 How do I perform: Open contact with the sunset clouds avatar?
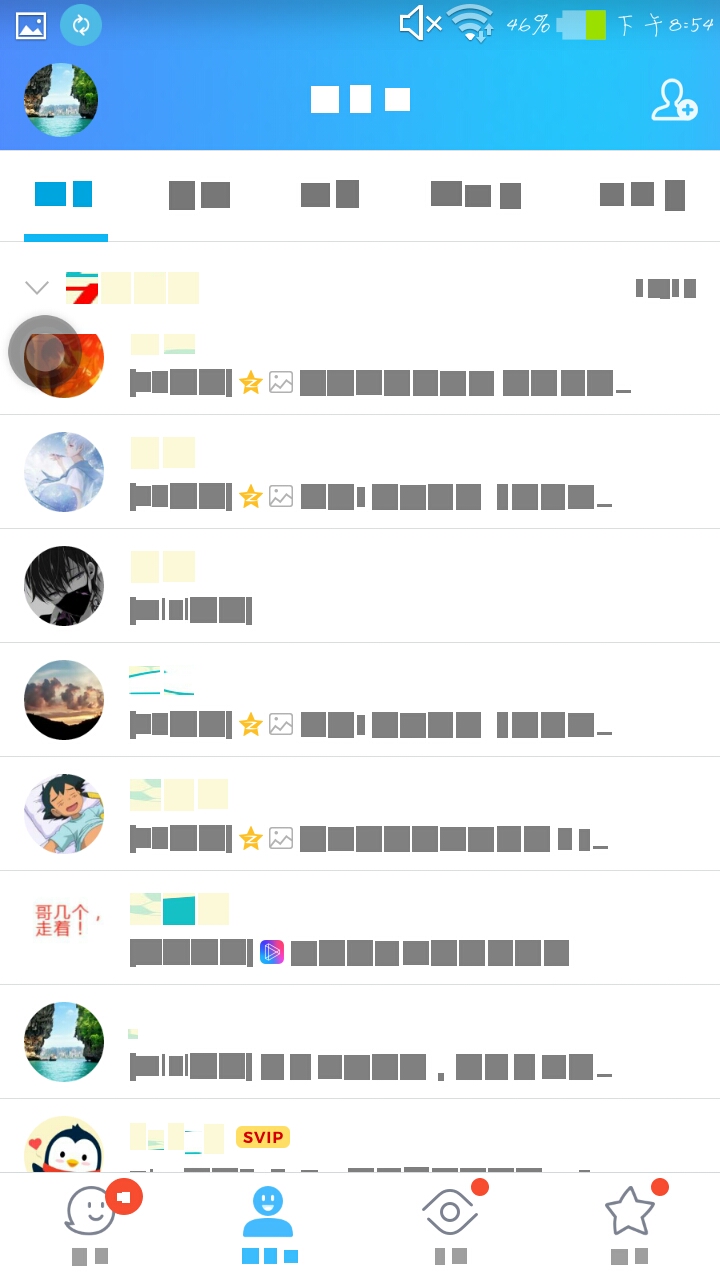[x=360, y=700]
